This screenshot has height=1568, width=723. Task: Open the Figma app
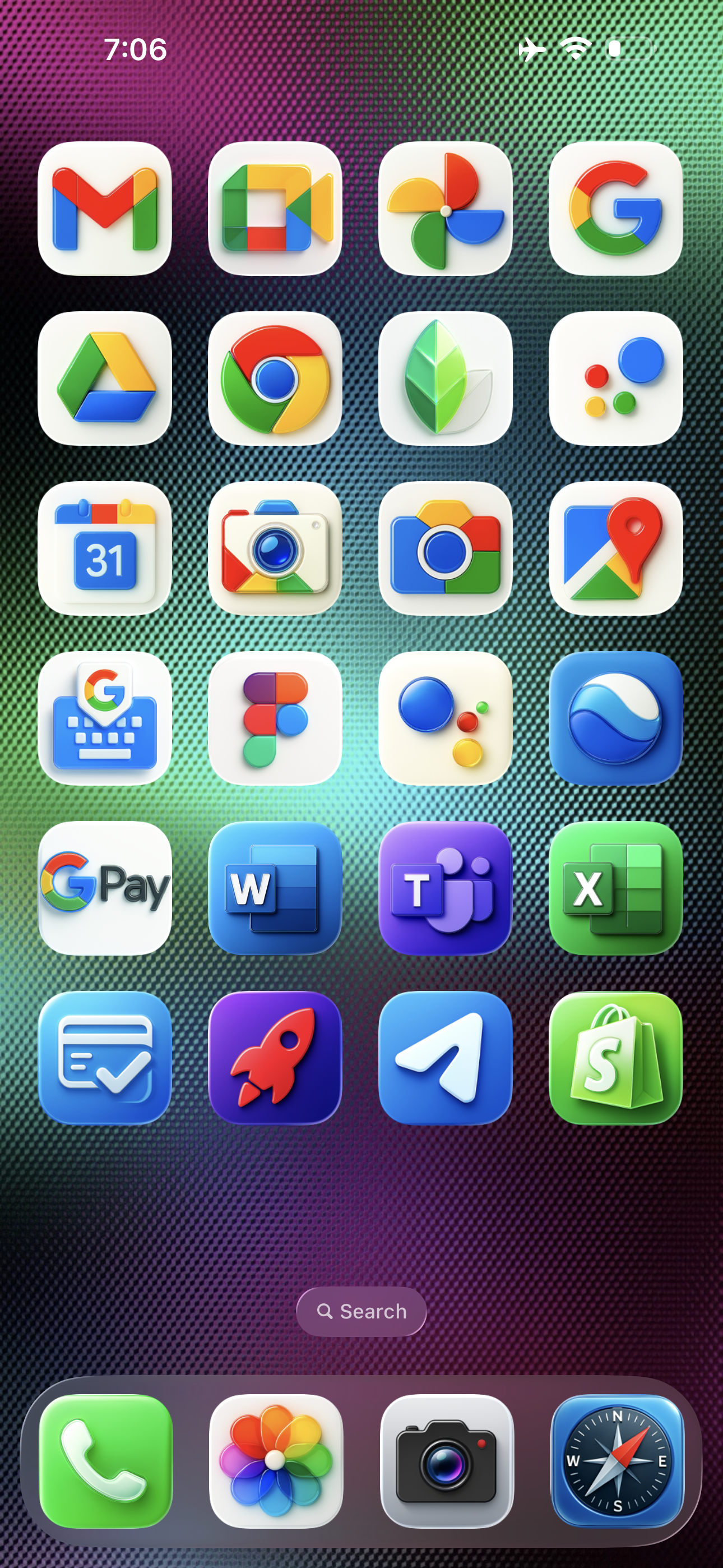tap(275, 718)
